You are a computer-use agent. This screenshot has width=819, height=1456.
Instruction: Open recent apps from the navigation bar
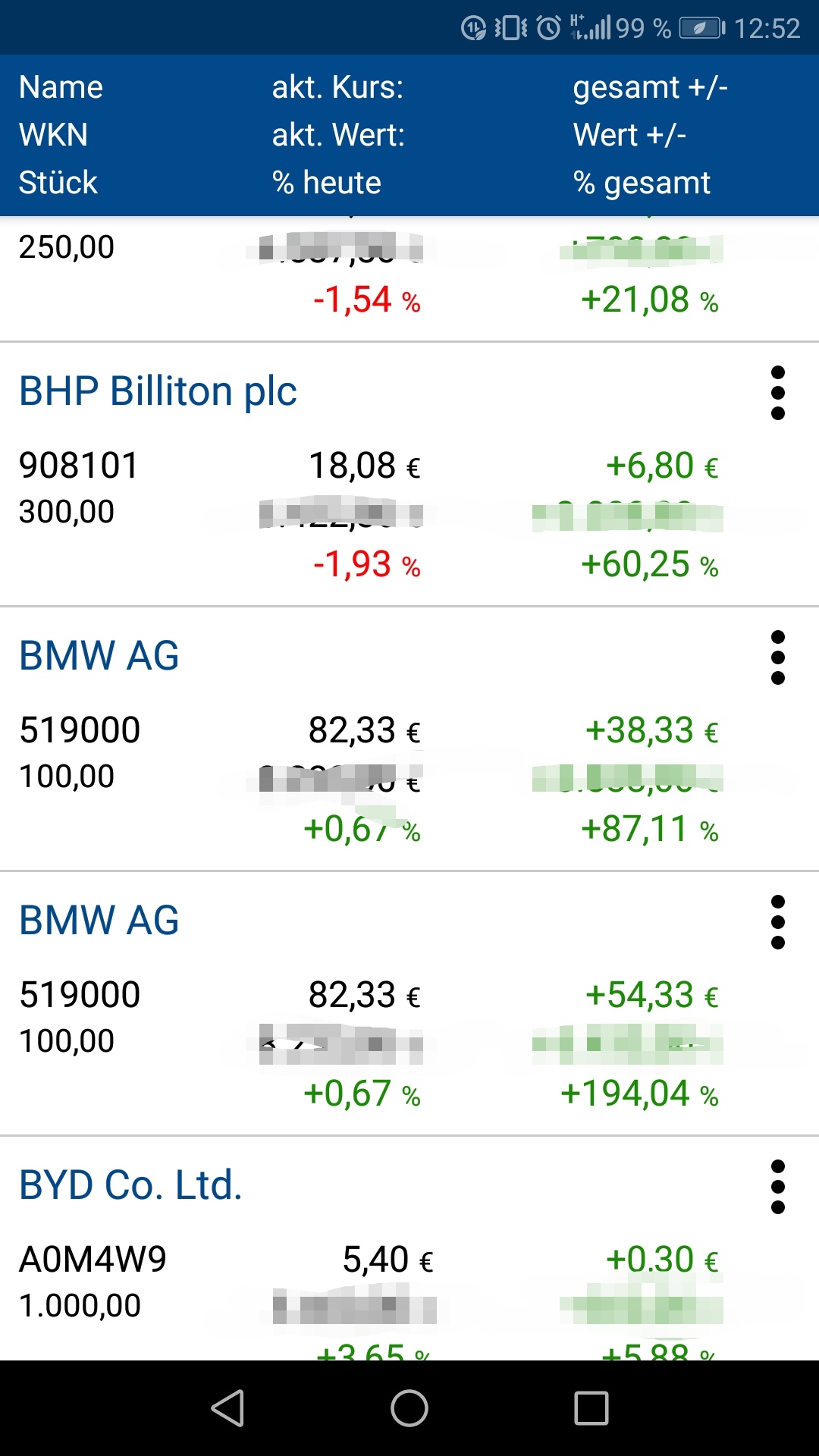pyautogui.click(x=591, y=1408)
